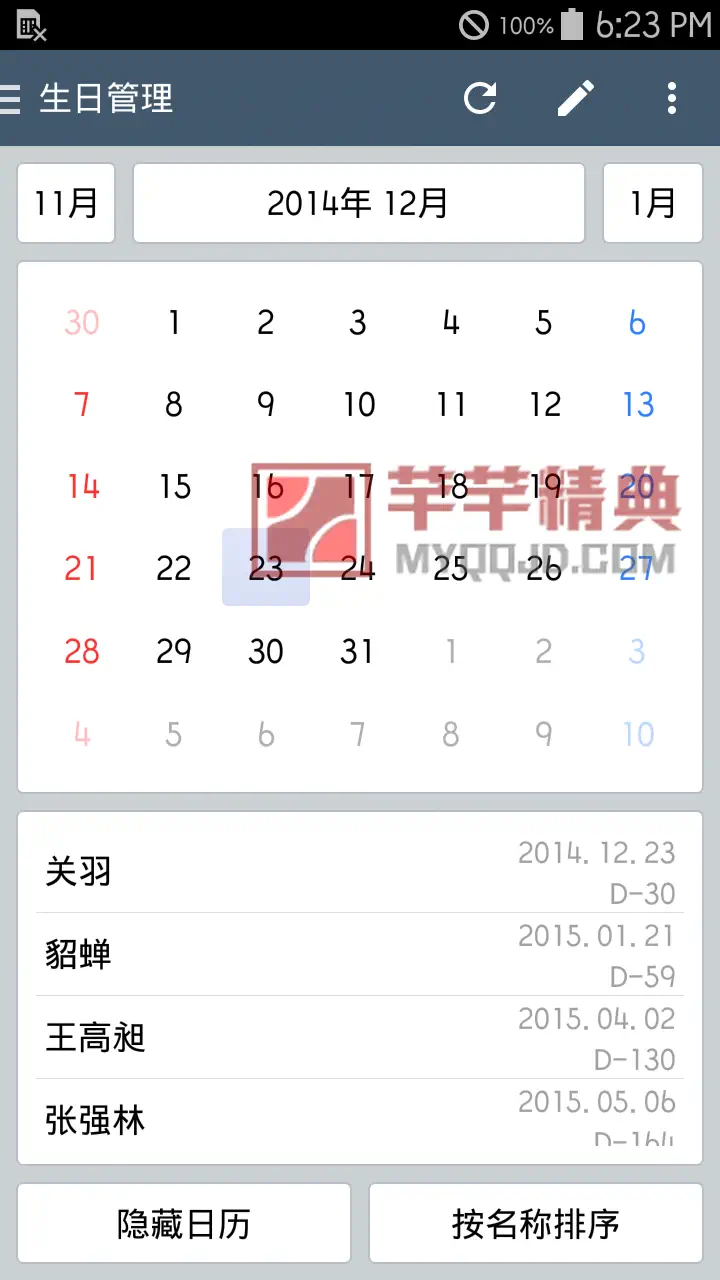Open 张强林's birthday entry
This screenshot has height=1280, width=720.
pos(360,1120)
